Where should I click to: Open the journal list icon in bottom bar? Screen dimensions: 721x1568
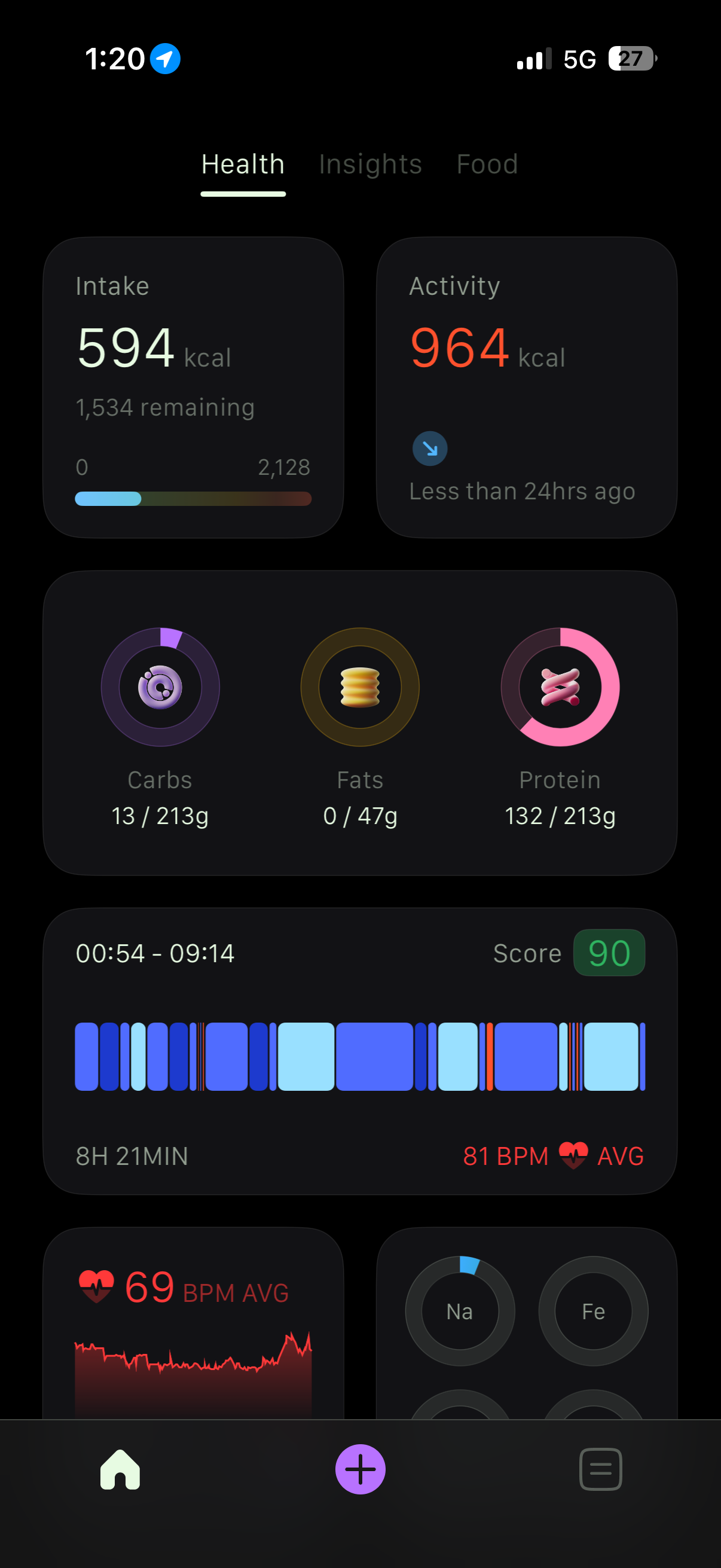[x=600, y=1469]
